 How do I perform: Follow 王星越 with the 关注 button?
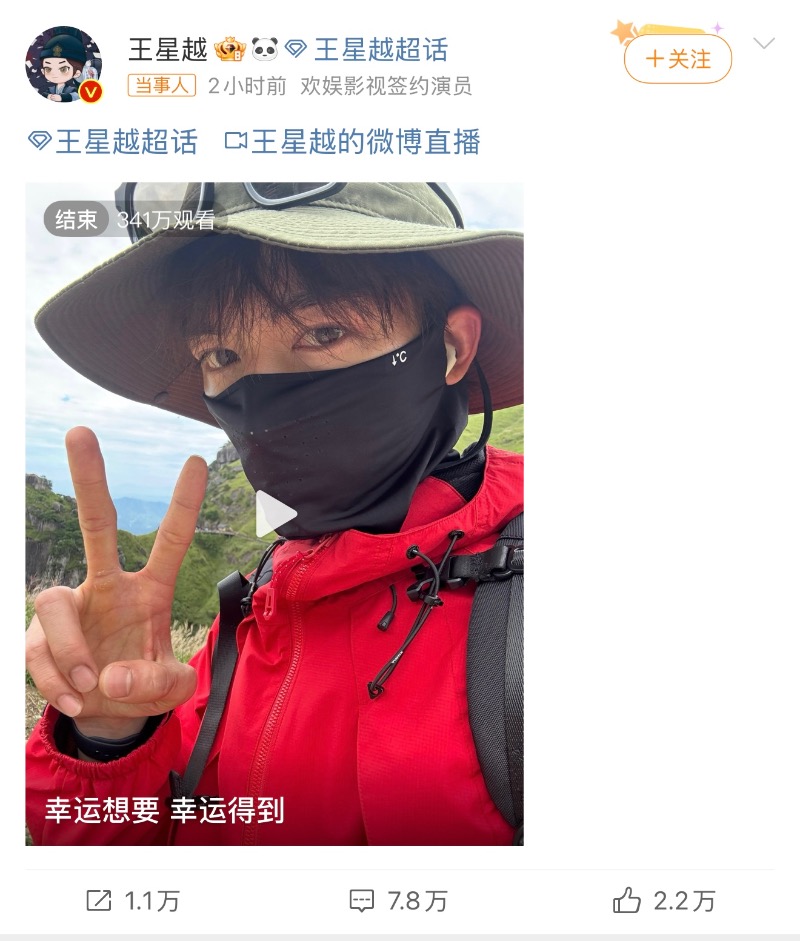[678, 60]
